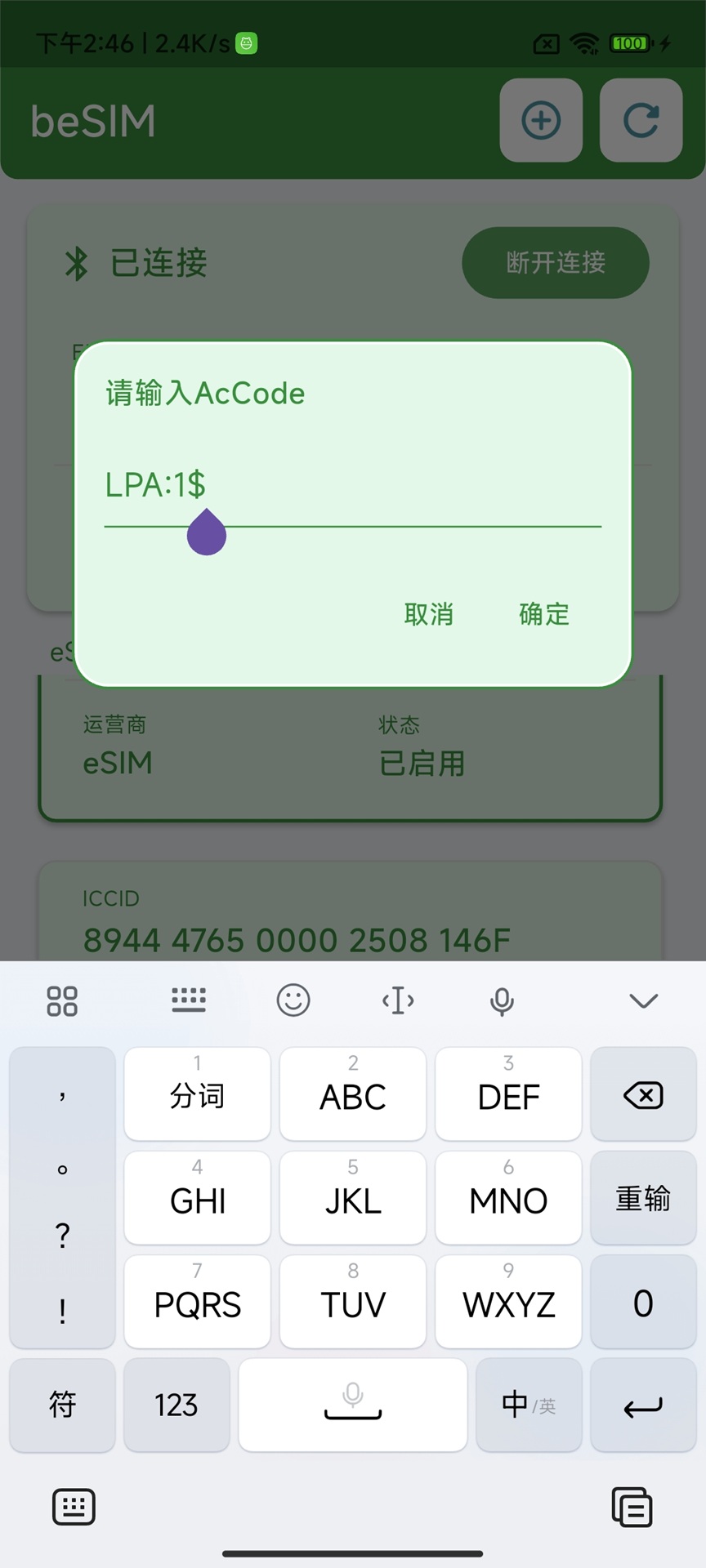Start voice input with the microphone icon
The image size is (706, 1568).
point(501,1000)
